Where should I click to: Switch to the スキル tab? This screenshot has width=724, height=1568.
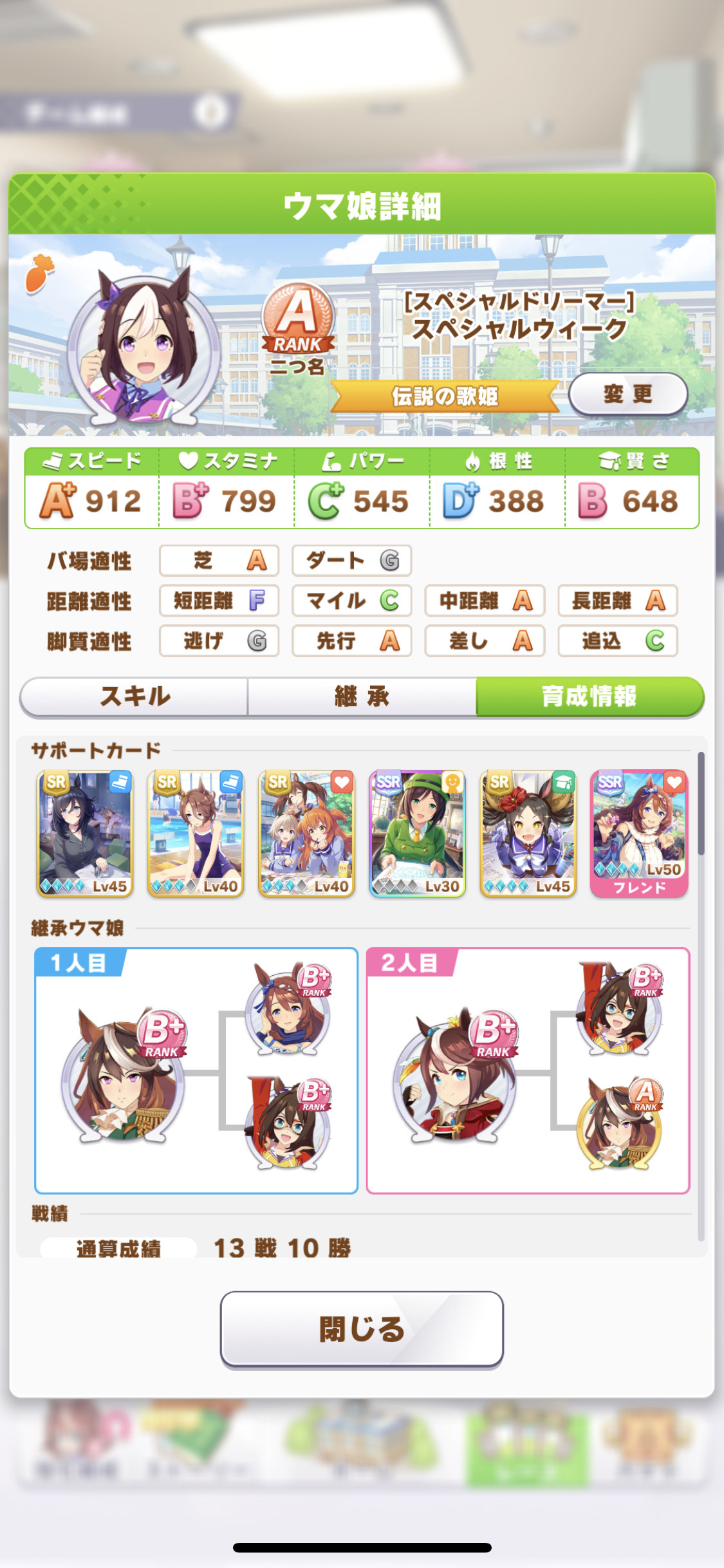[x=135, y=696]
